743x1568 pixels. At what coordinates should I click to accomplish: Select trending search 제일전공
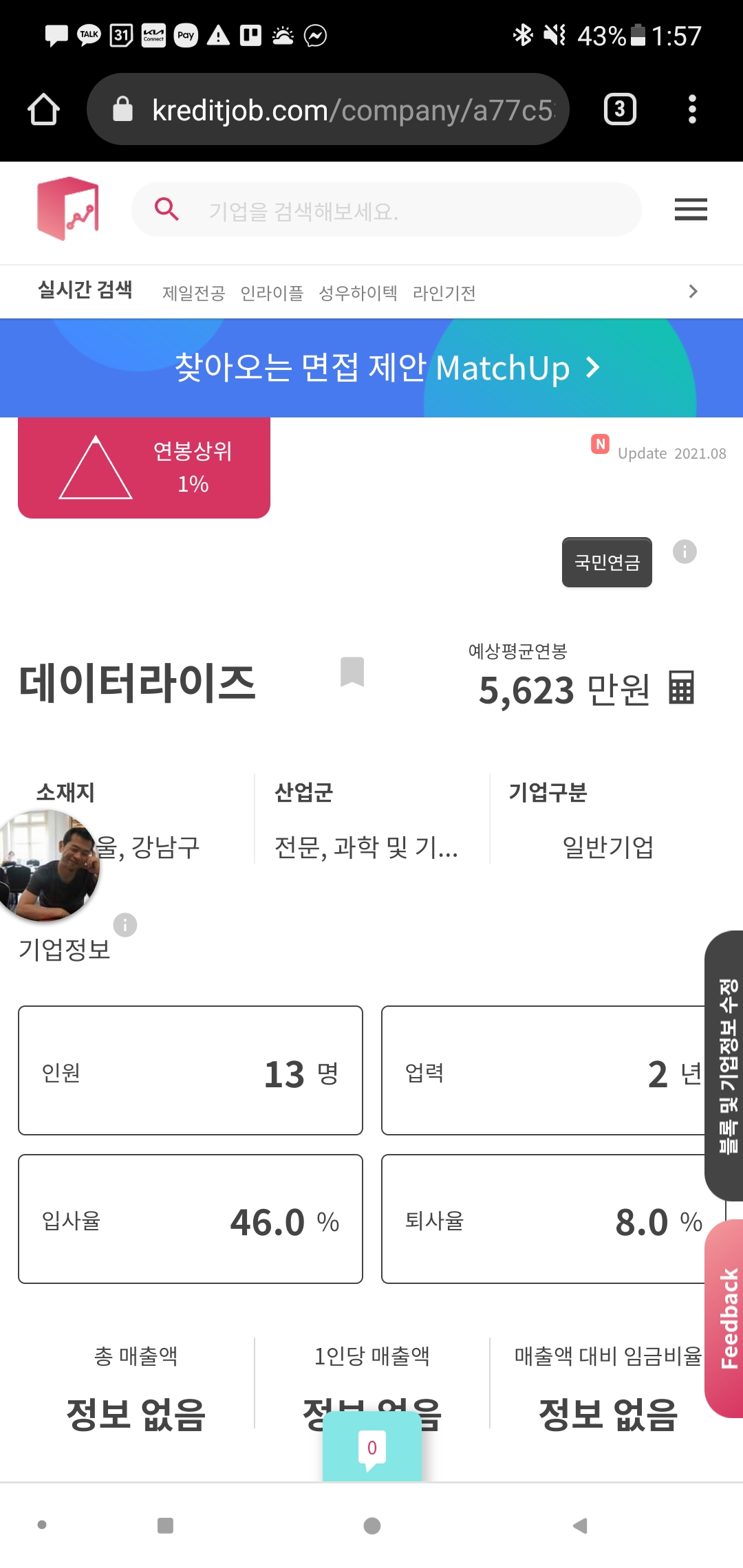tap(193, 294)
